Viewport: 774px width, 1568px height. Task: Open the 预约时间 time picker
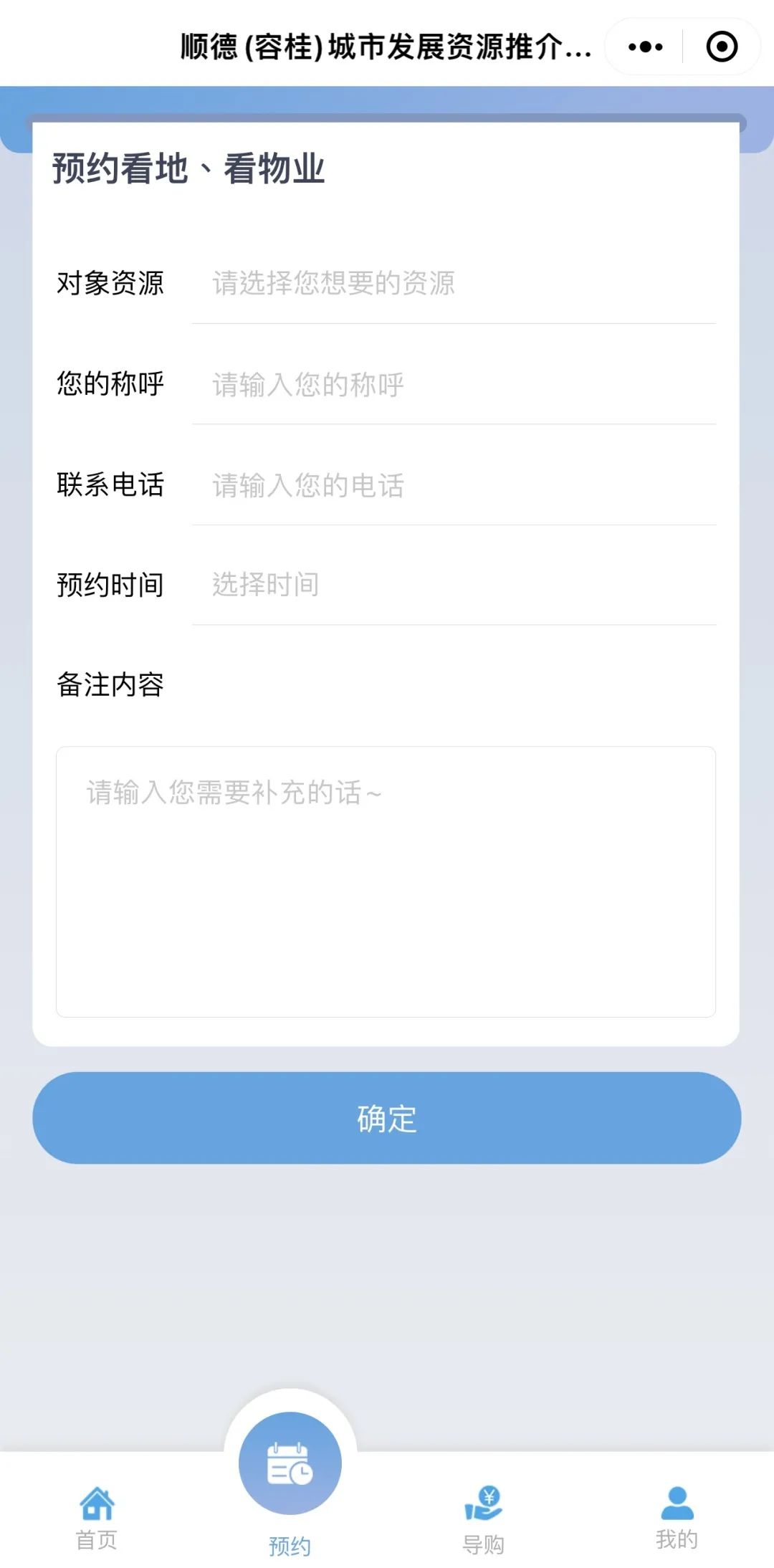(x=454, y=585)
